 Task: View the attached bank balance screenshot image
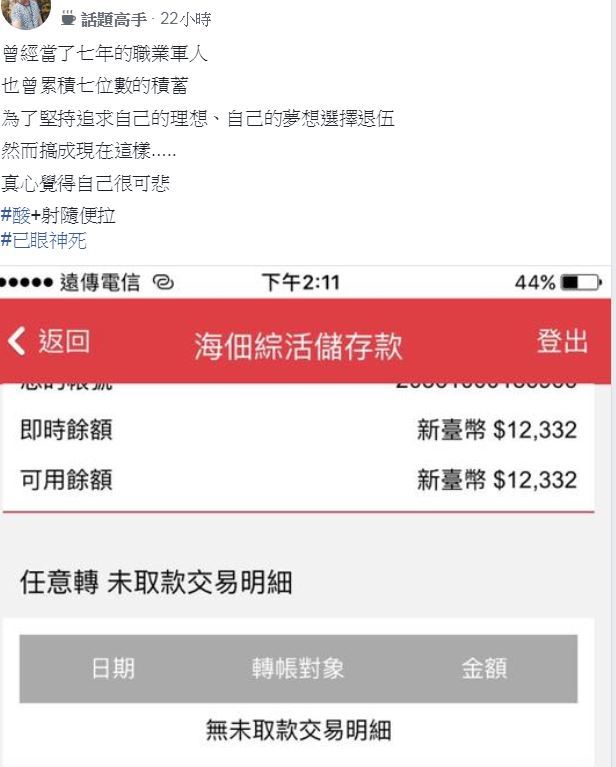pos(306,515)
